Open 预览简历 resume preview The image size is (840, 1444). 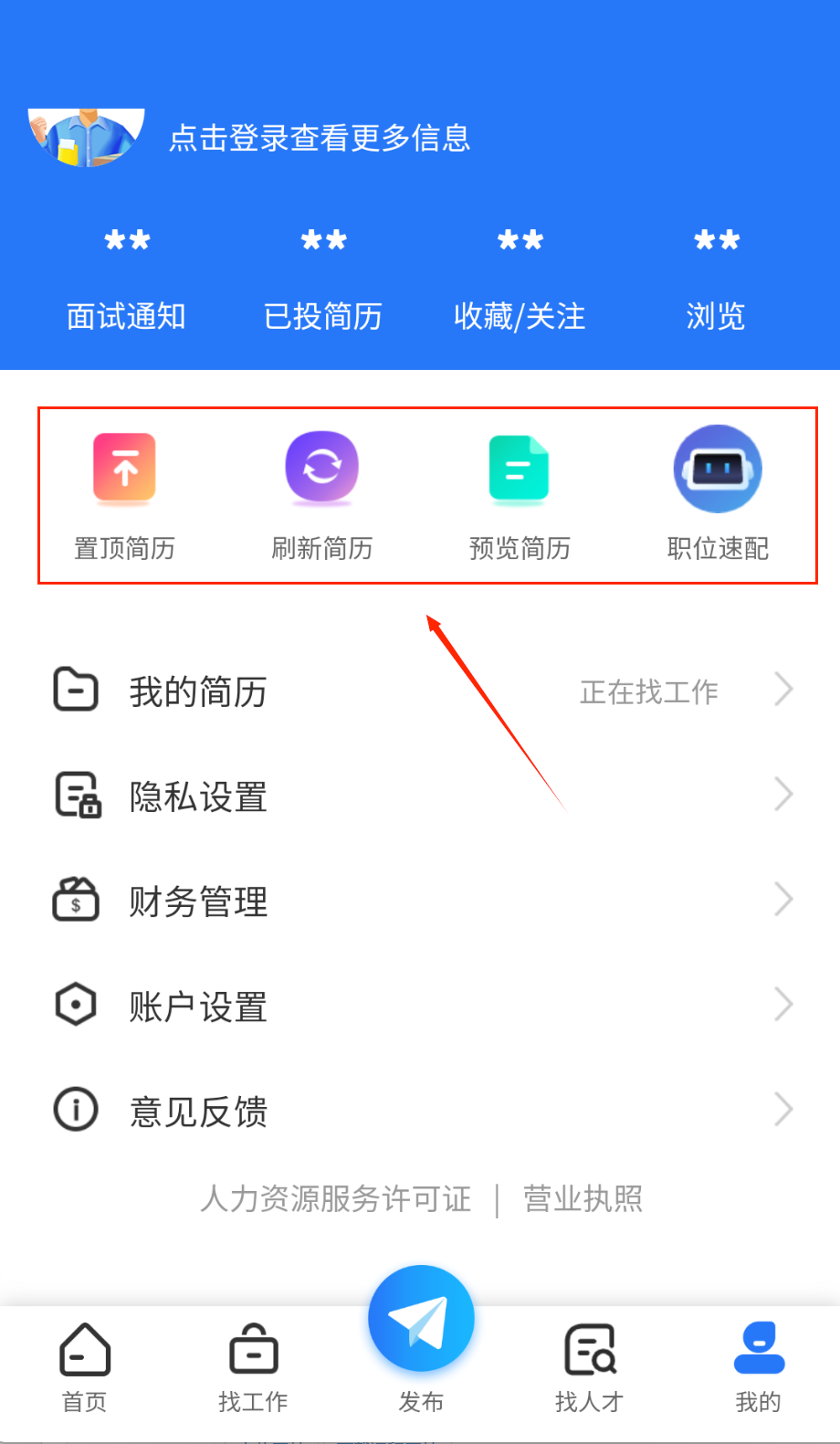tap(520, 494)
